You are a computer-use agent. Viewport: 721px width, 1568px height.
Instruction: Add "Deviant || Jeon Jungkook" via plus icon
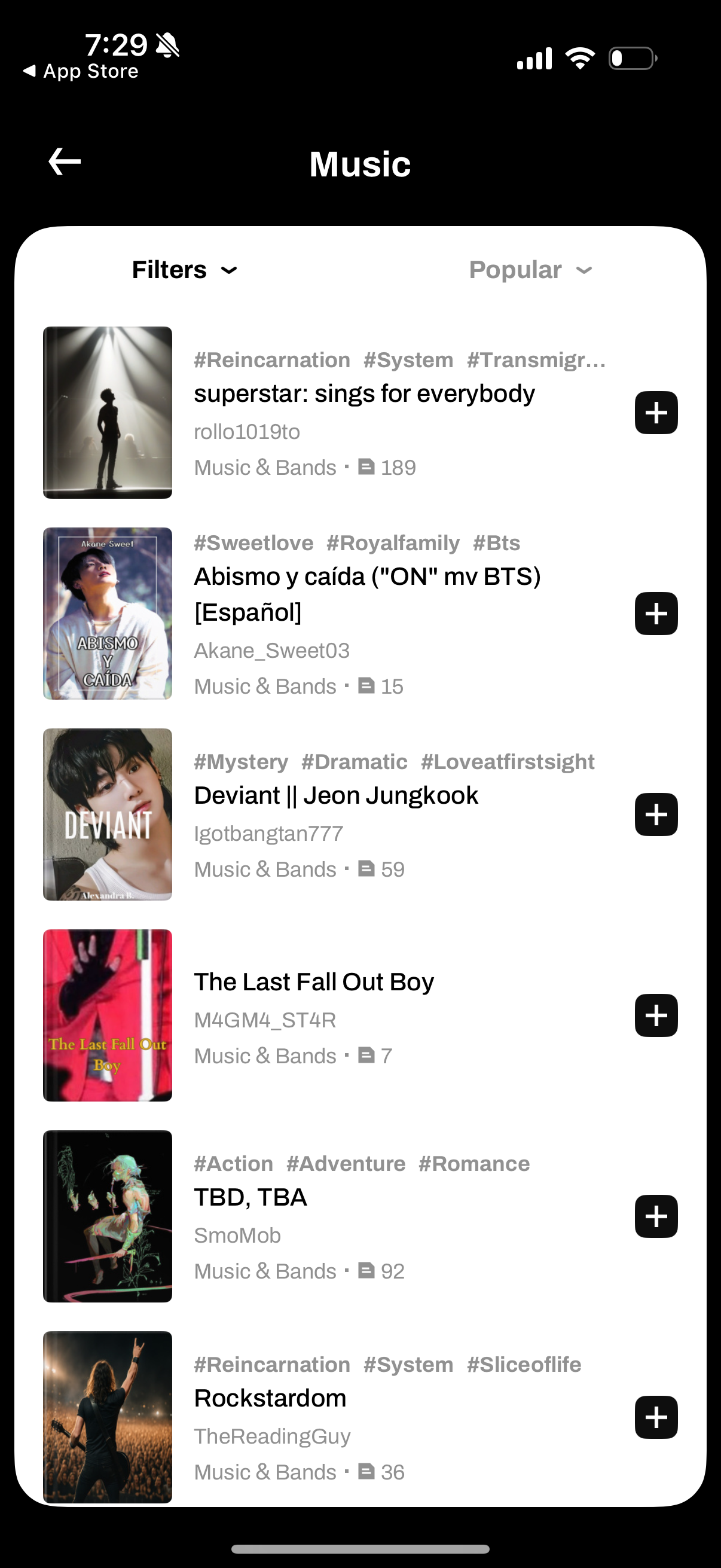656,815
